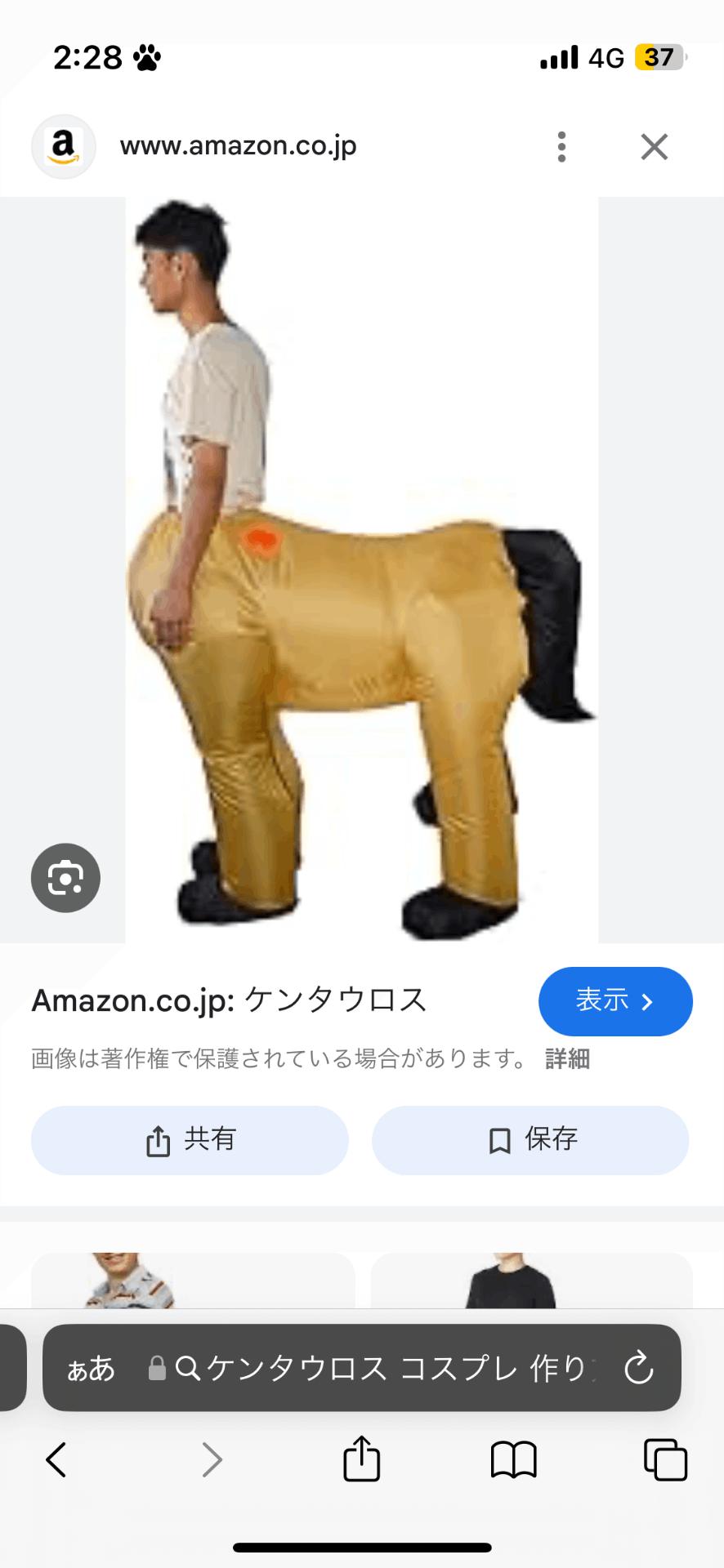
Task: Open the 詳細 copyright details link
Action: (567, 1059)
